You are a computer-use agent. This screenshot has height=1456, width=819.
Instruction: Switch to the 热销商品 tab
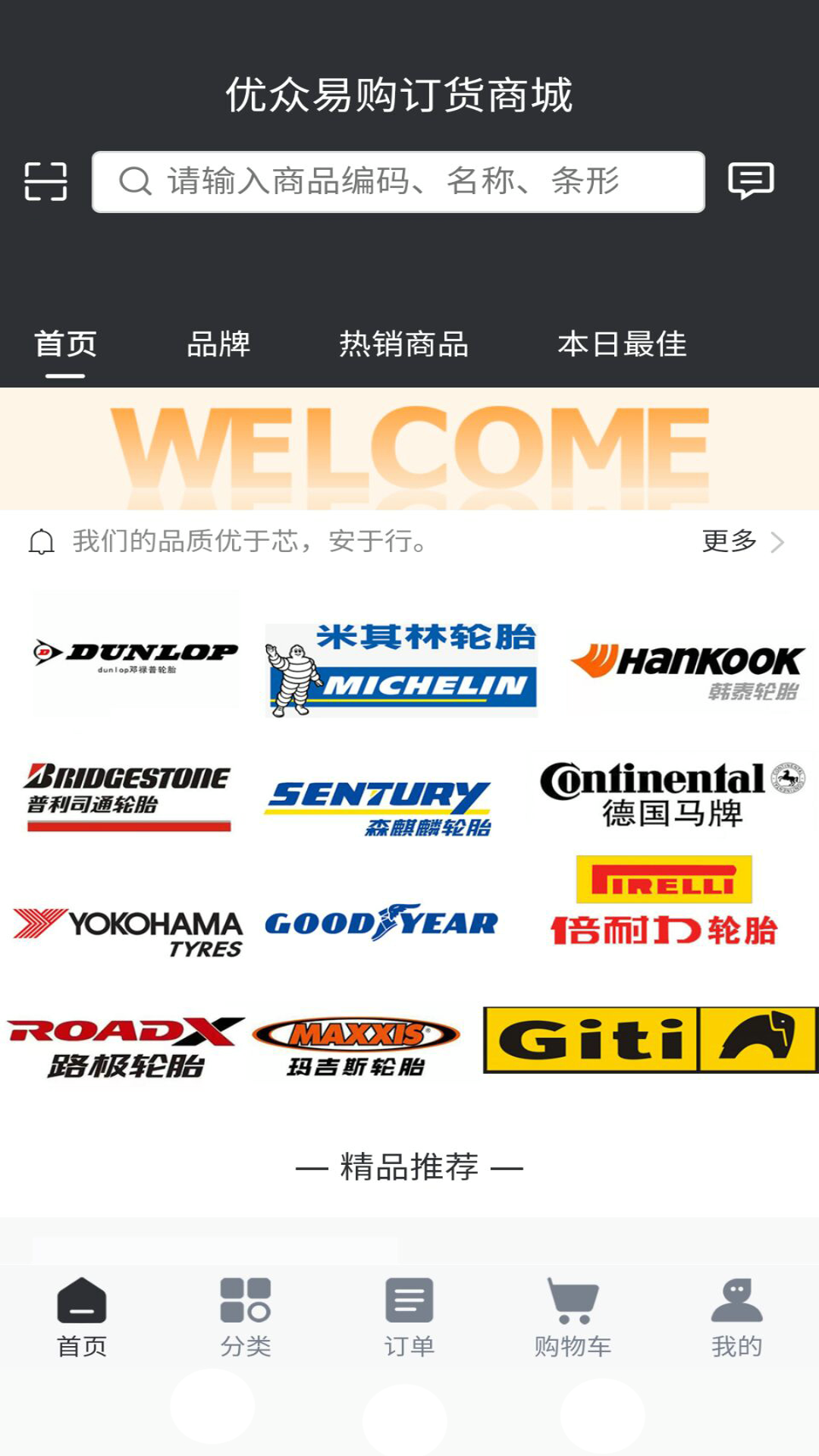pyautogui.click(x=403, y=344)
